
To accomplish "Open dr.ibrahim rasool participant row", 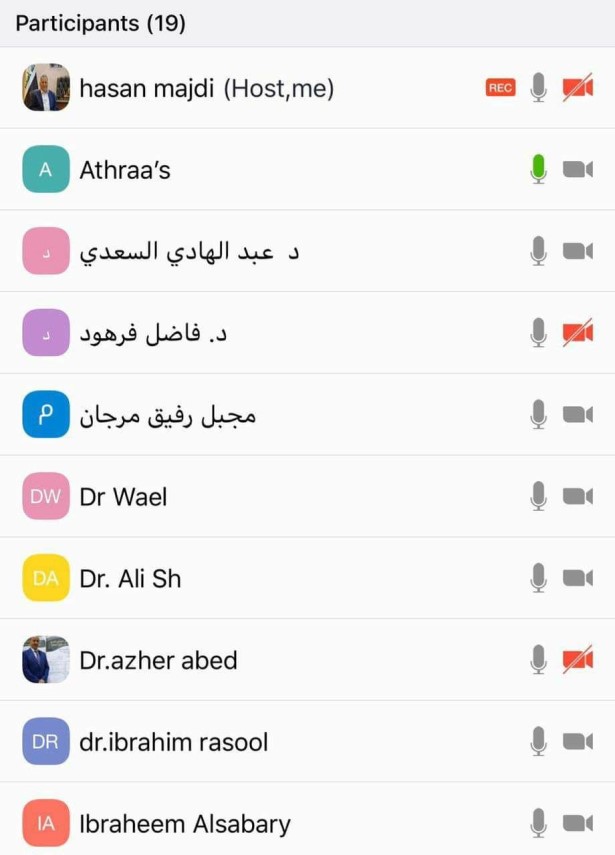I will point(173,742).
